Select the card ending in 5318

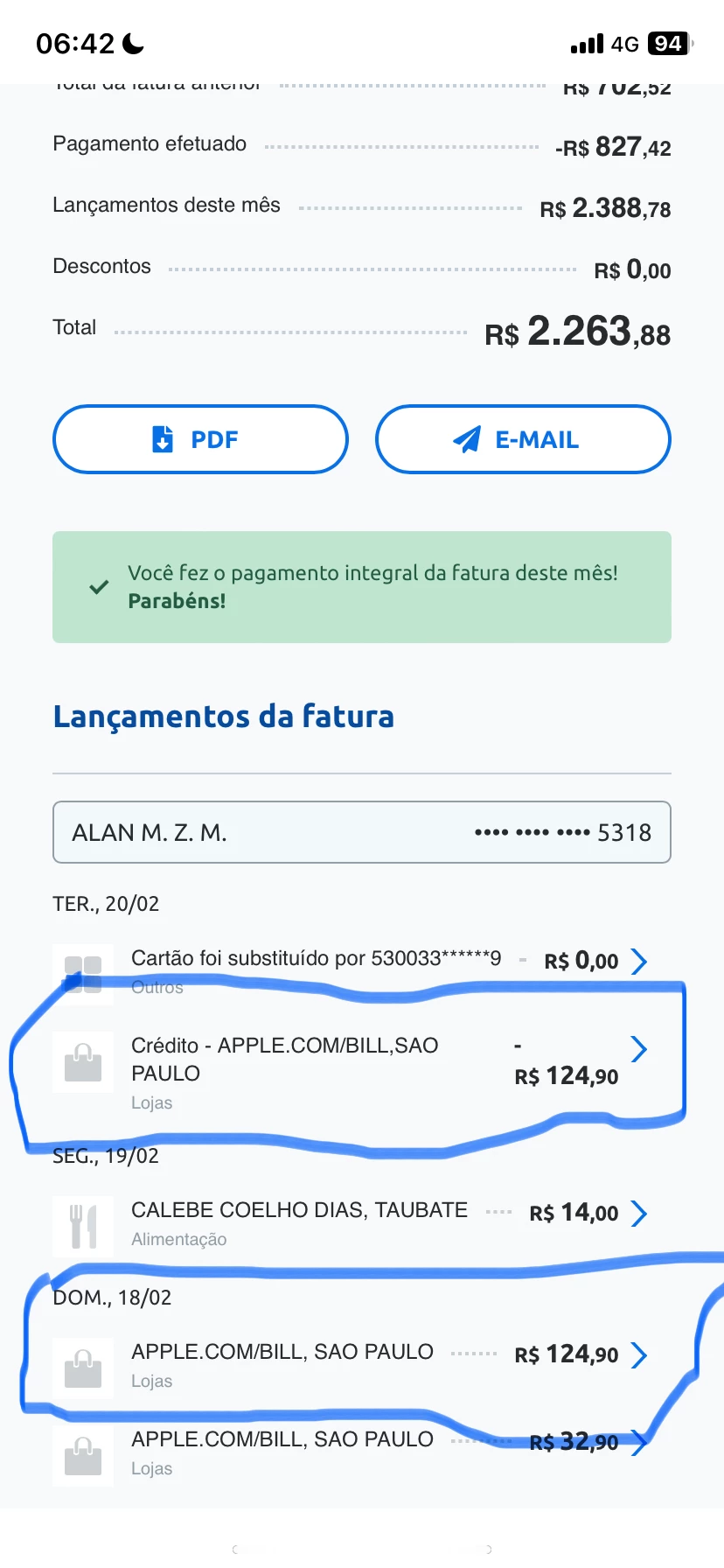tap(361, 832)
